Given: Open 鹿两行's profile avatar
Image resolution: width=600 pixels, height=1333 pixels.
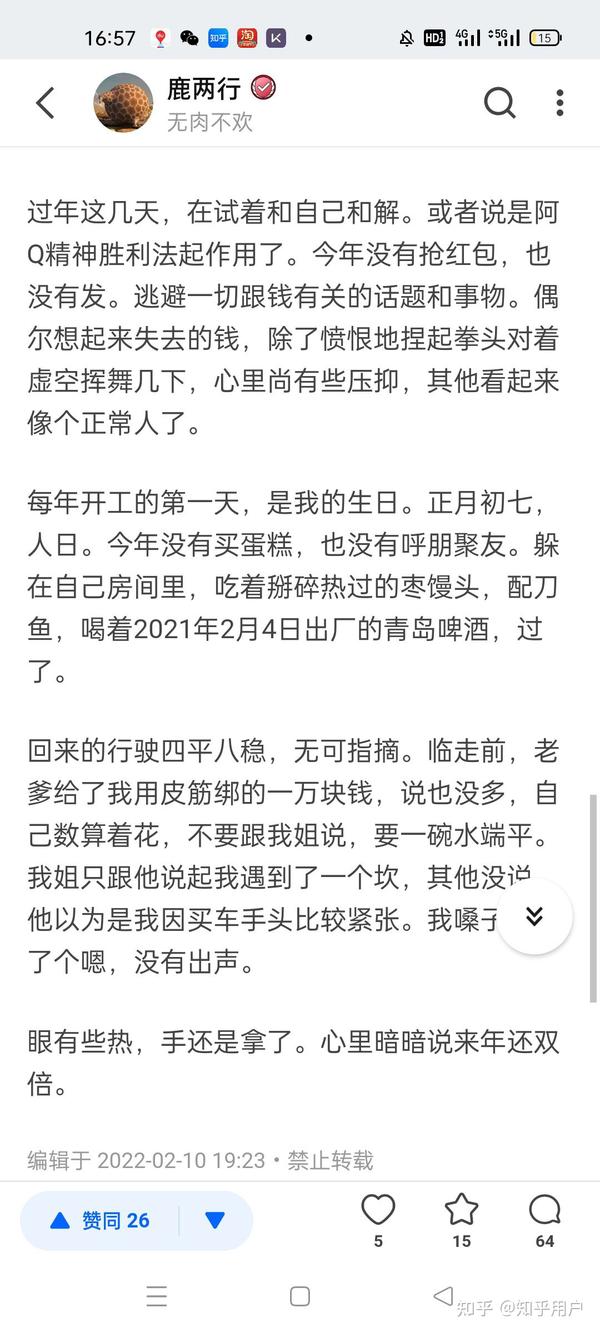Looking at the screenshot, I should tap(123, 102).
